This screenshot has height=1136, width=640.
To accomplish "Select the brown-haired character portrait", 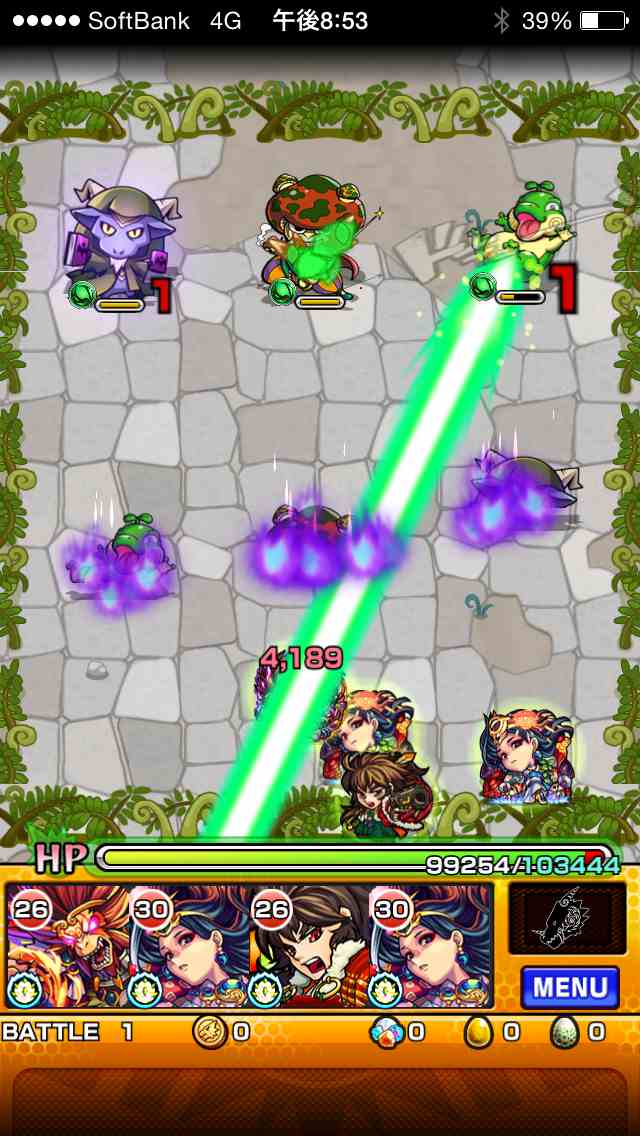I will coord(308,946).
